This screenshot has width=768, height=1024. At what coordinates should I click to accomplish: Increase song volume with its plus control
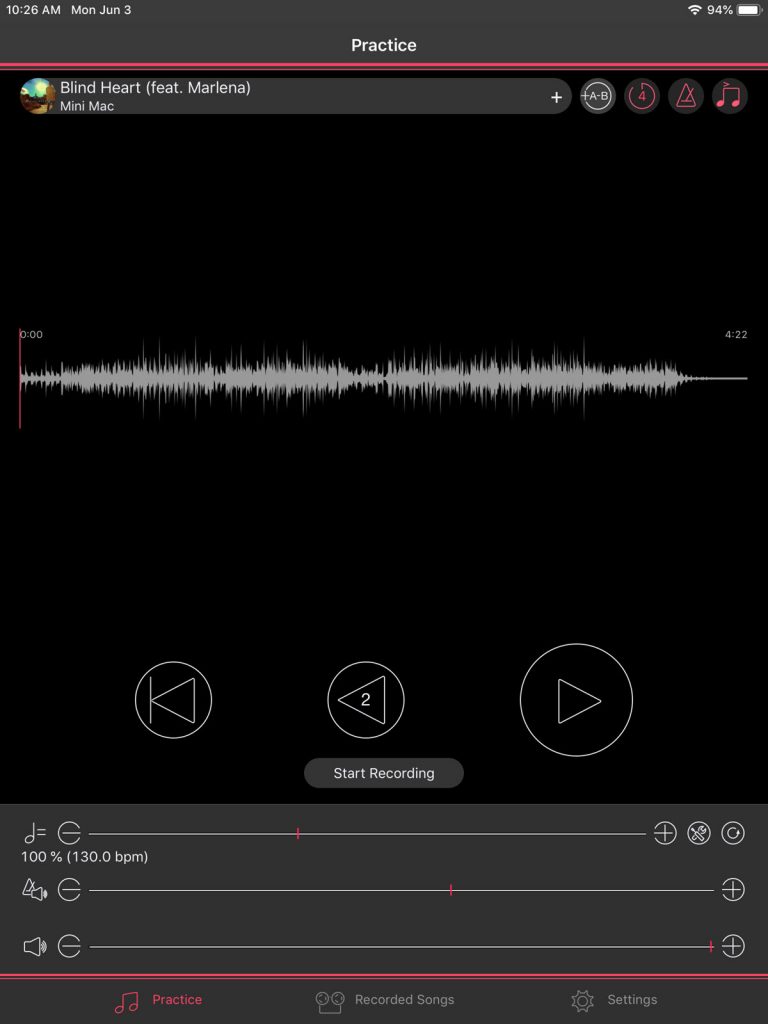coord(735,945)
